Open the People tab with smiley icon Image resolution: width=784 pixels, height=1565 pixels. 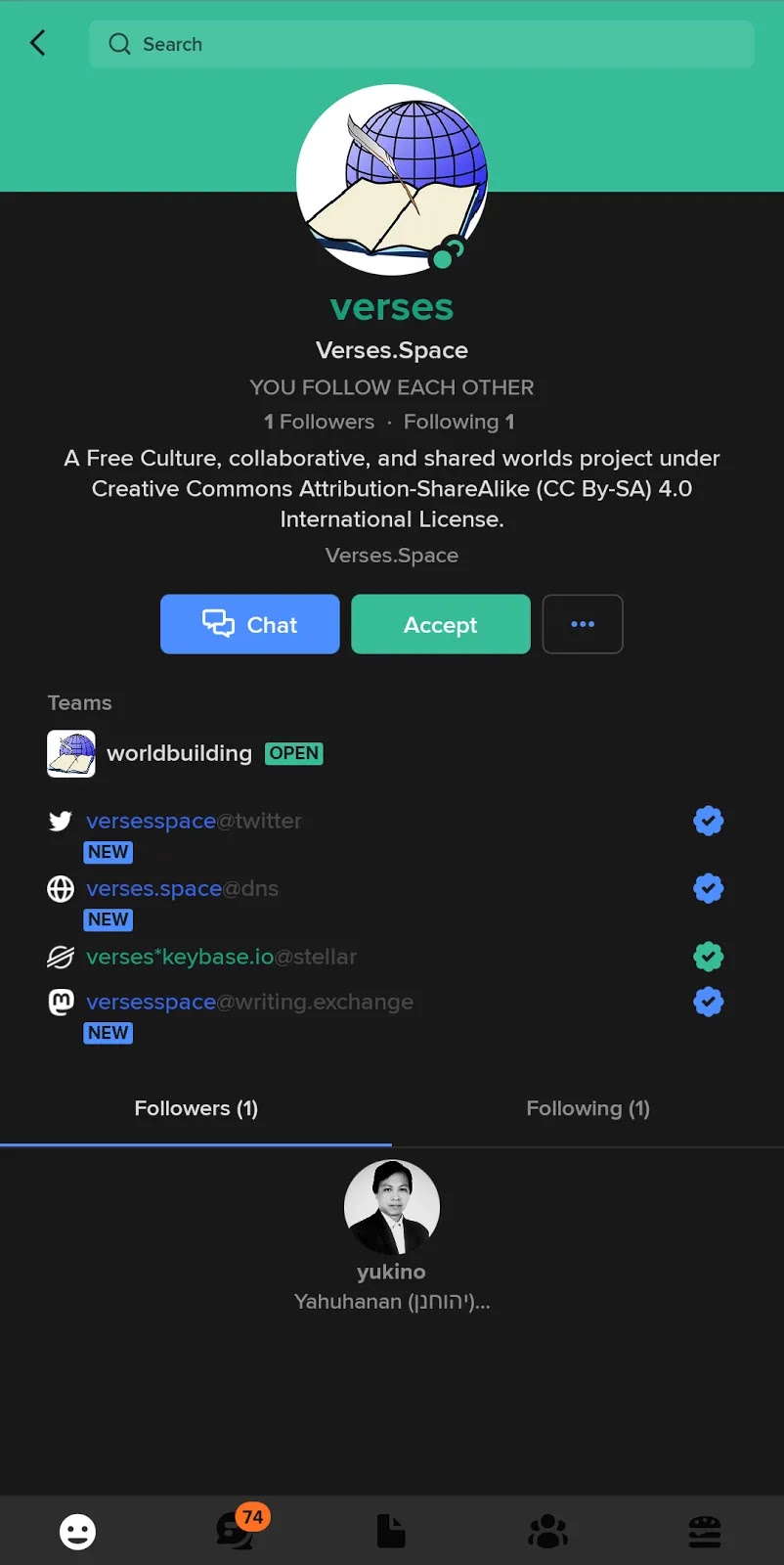click(x=78, y=1531)
